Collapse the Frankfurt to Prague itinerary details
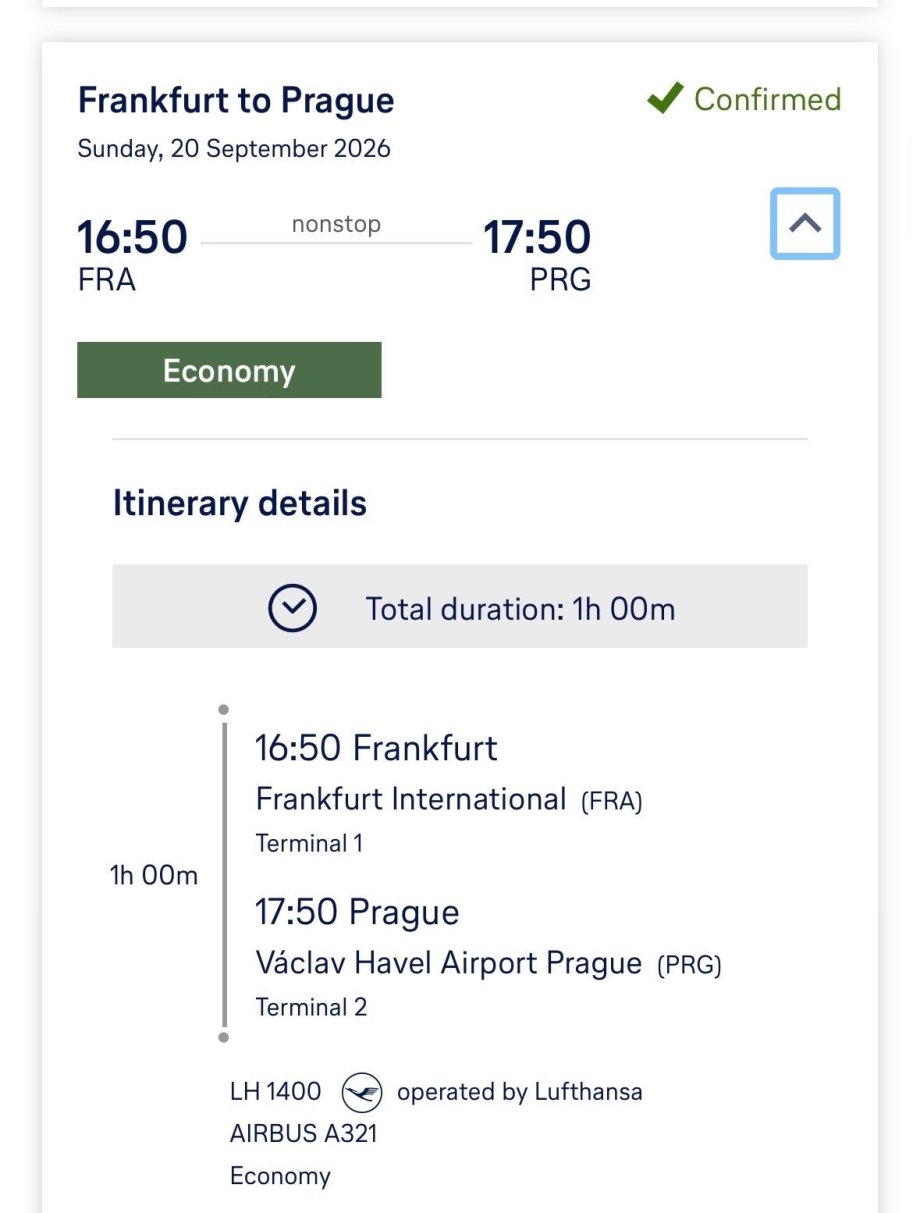920x1213 pixels. 805,224
